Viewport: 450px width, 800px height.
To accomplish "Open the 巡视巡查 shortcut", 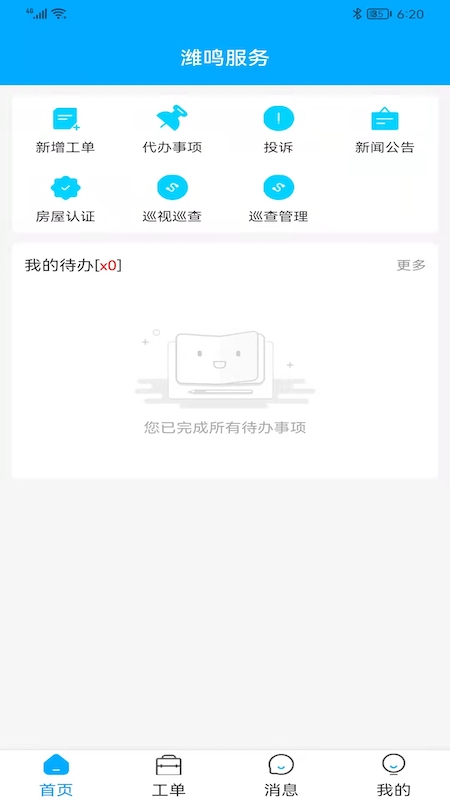I will pyautogui.click(x=172, y=199).
